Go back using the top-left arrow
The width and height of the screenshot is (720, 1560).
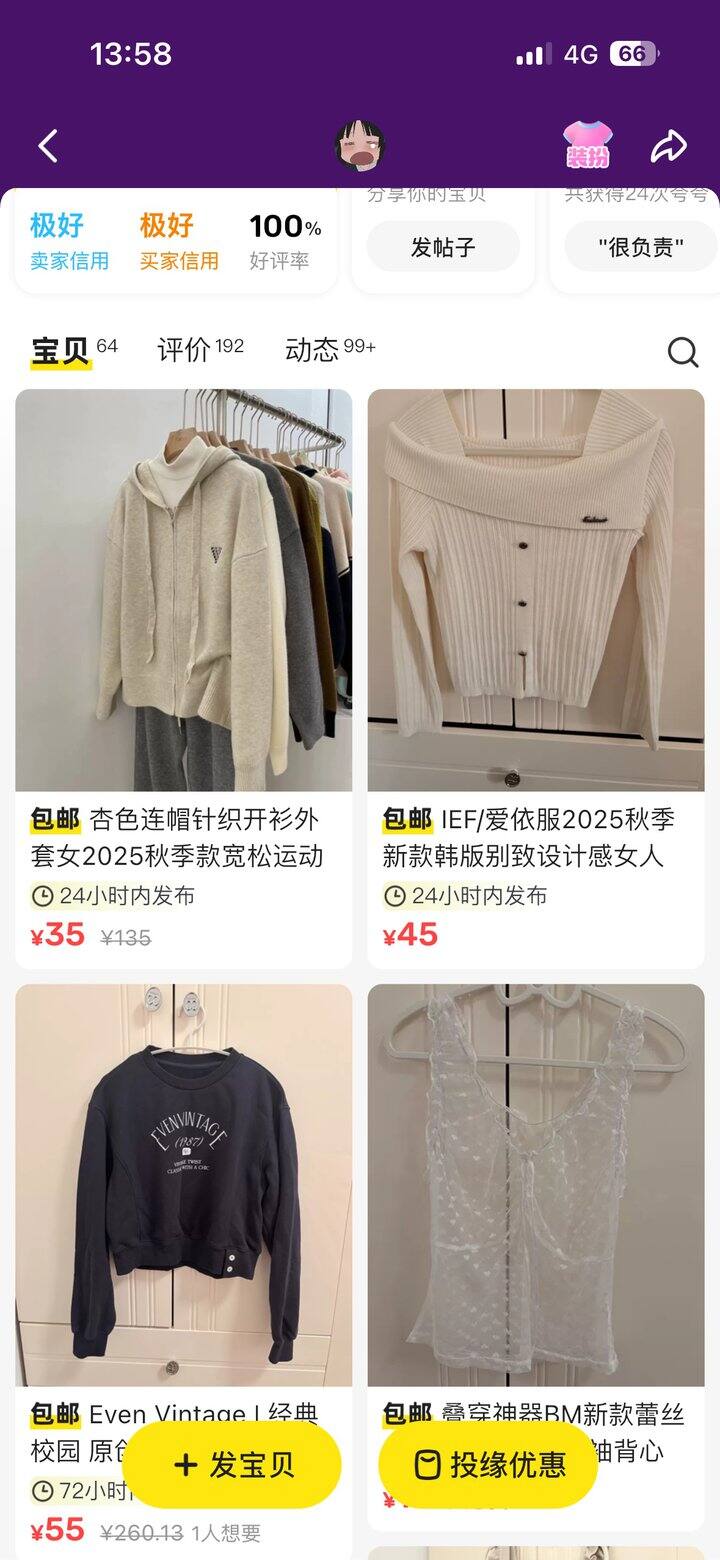coord(48,147)
